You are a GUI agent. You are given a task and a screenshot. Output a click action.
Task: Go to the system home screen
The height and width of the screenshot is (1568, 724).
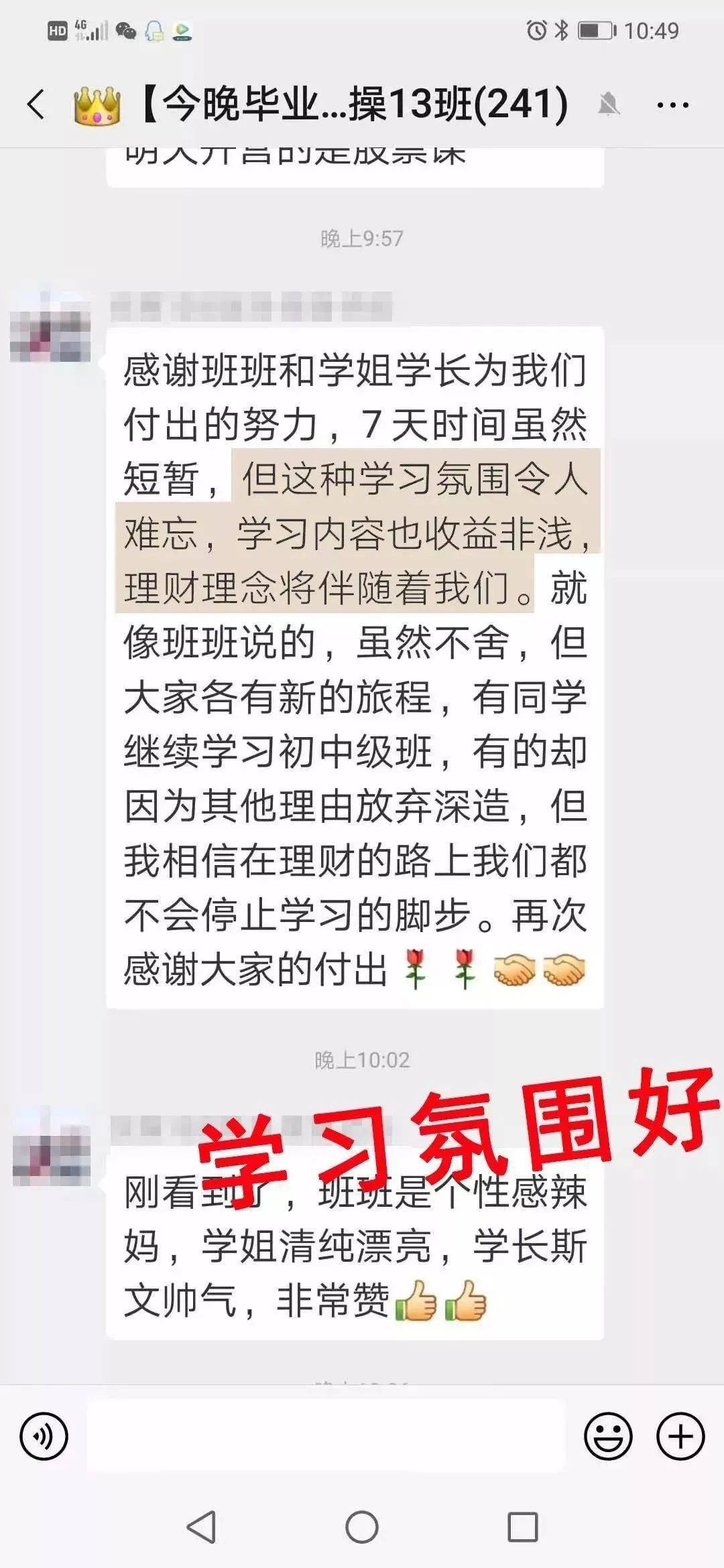(362, 1528)
